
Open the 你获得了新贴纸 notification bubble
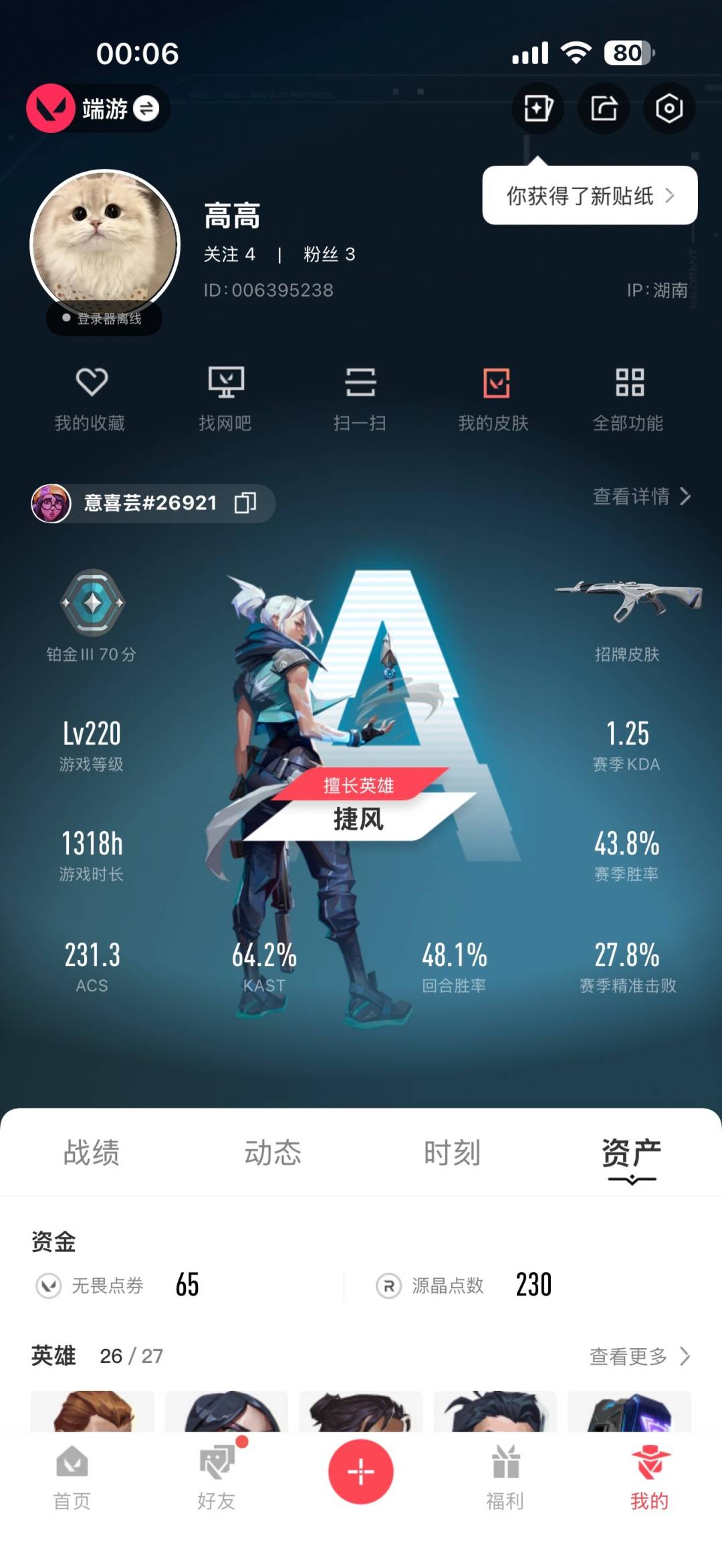[x=590, y=196]
